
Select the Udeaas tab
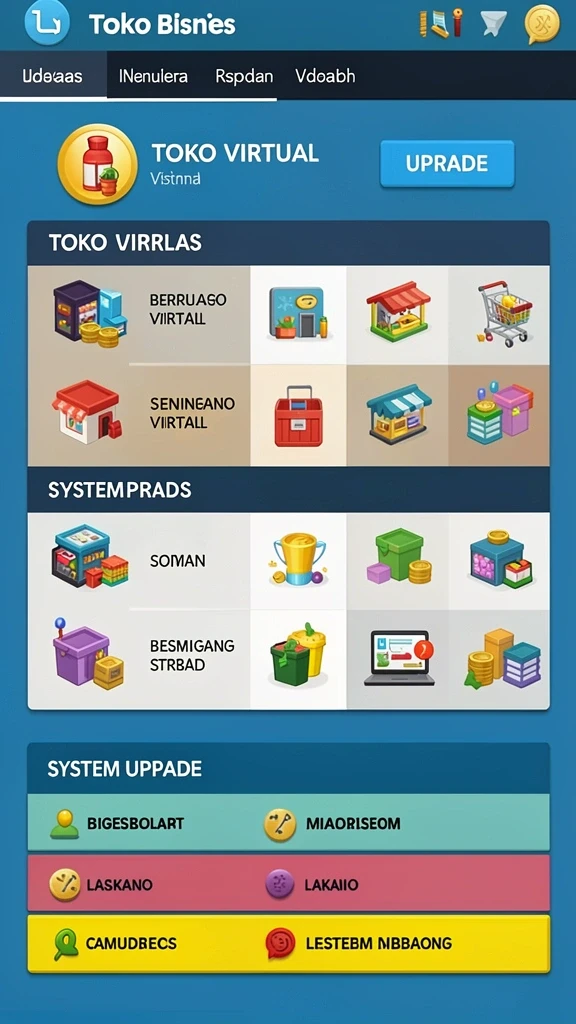tap(52, 76)
